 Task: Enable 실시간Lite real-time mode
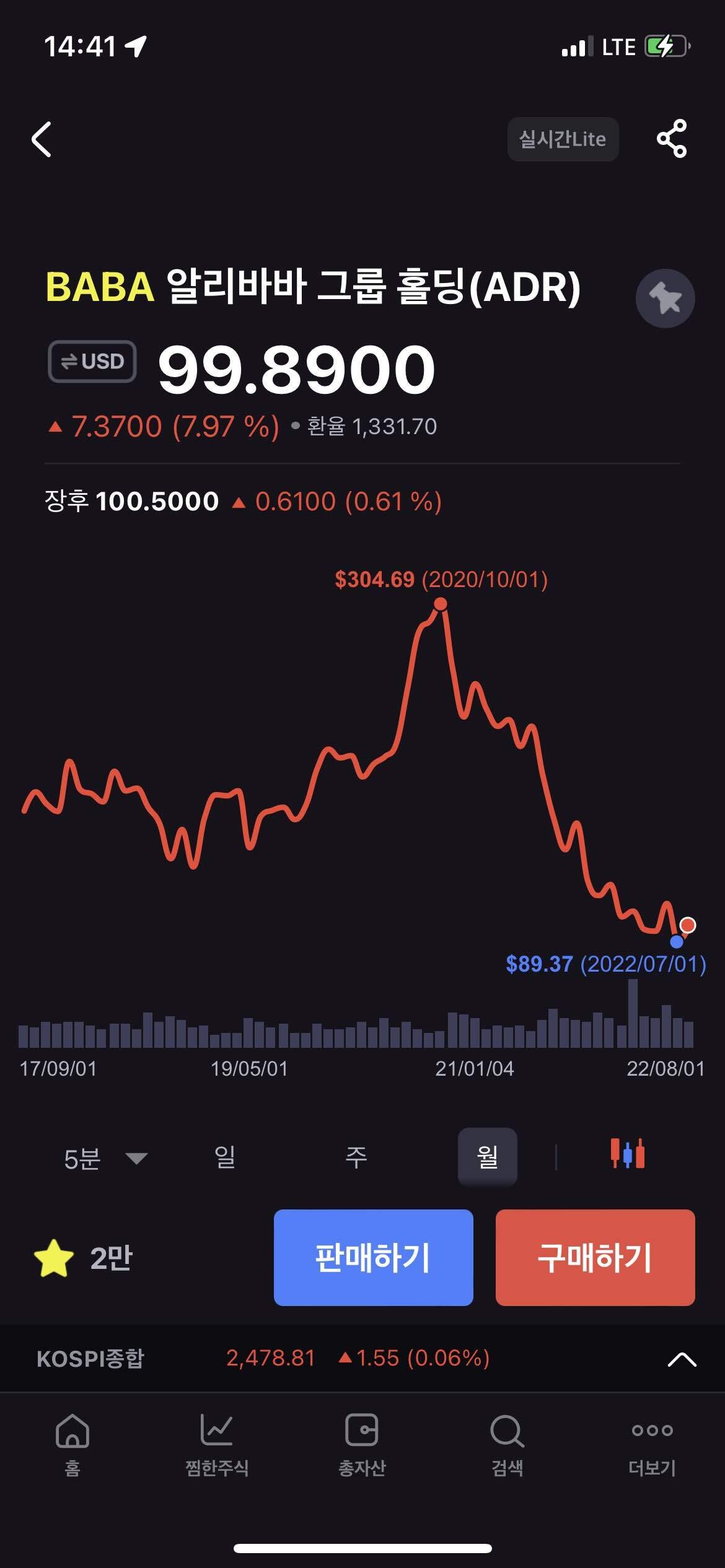pos(561,139)
